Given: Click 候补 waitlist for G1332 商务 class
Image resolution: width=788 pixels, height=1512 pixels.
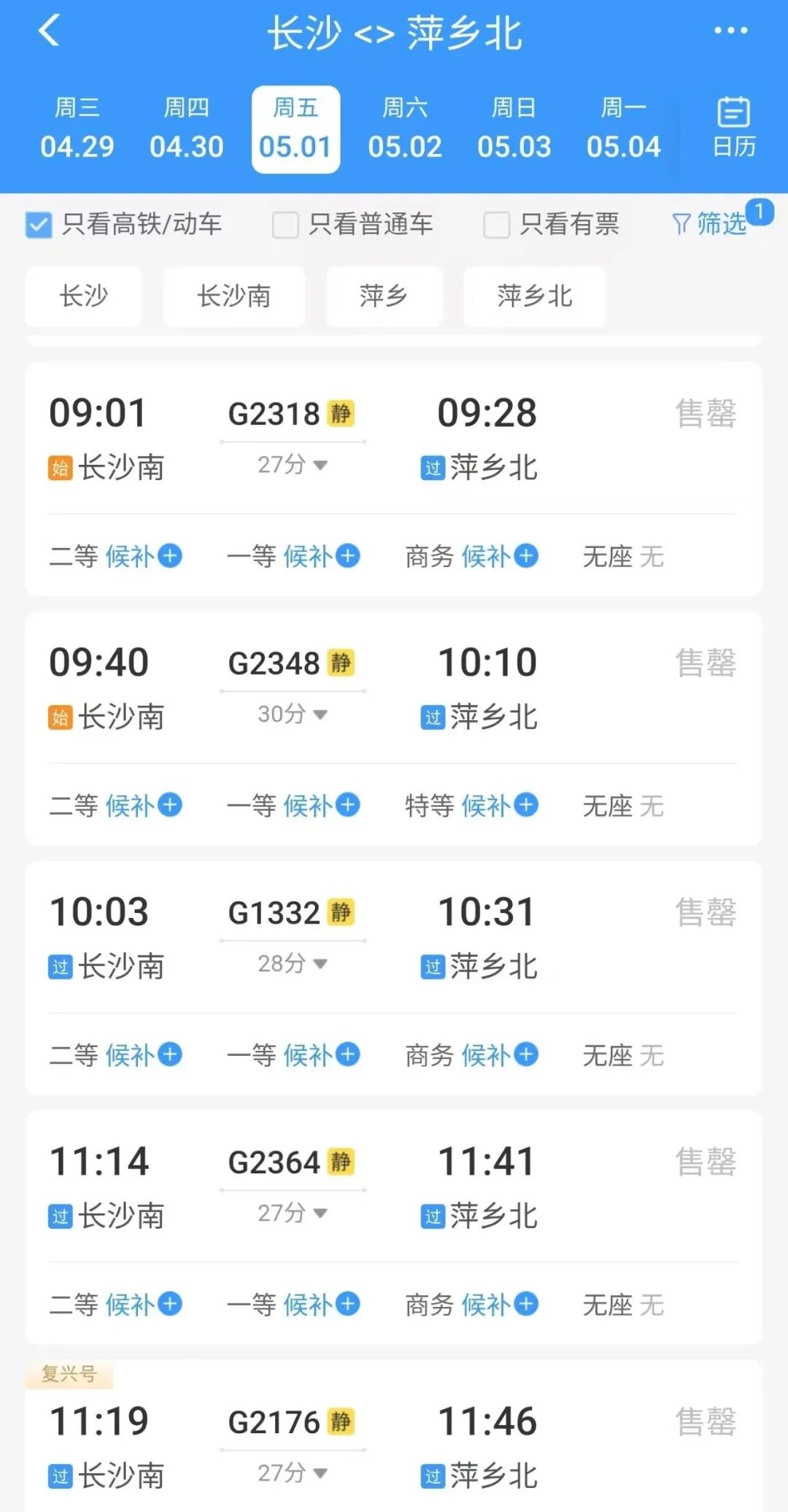Looking at the screenshot, I should point(485,1055).
